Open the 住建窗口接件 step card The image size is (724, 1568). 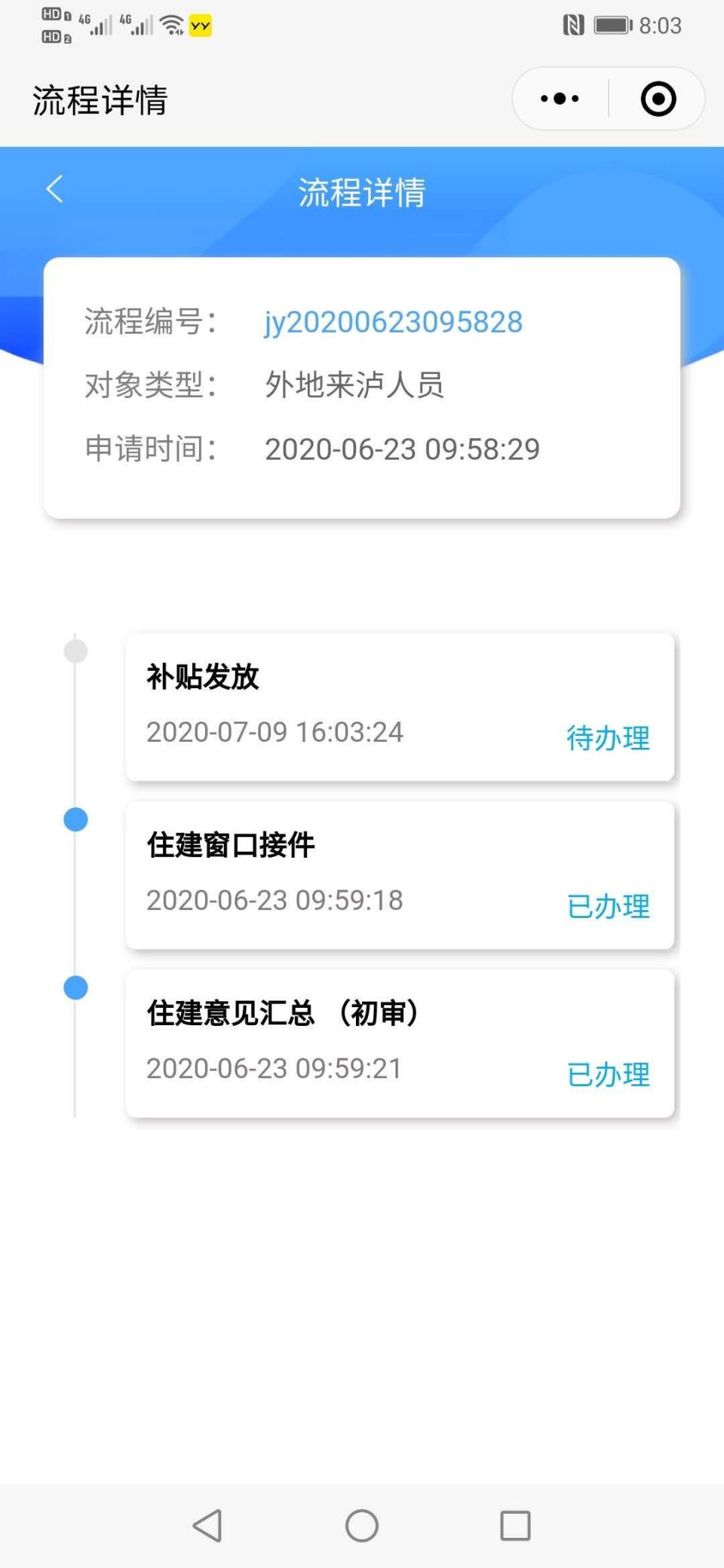tap(399, 874)
